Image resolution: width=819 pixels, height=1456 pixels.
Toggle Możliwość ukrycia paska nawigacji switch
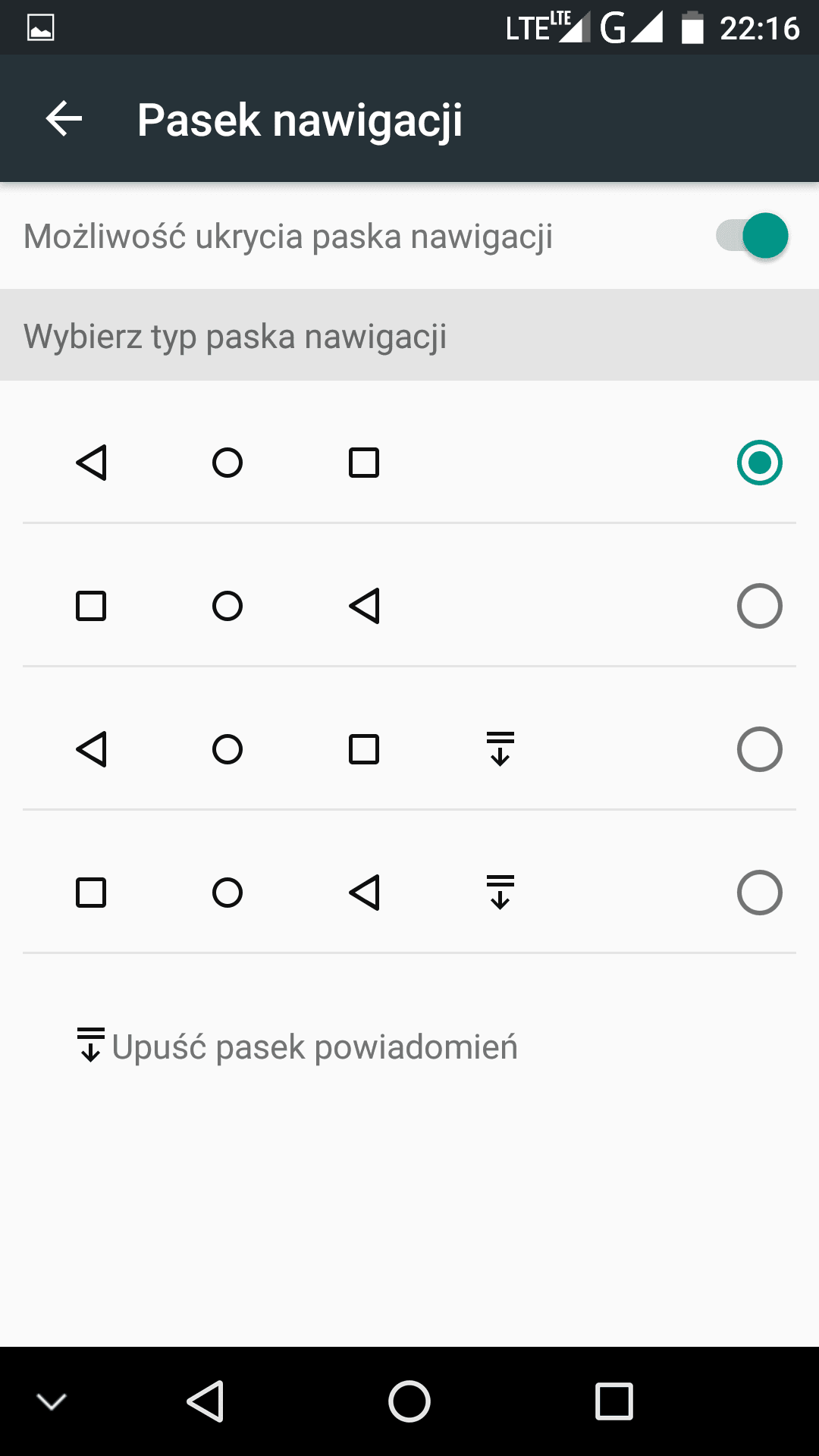(x=752, y=236)
